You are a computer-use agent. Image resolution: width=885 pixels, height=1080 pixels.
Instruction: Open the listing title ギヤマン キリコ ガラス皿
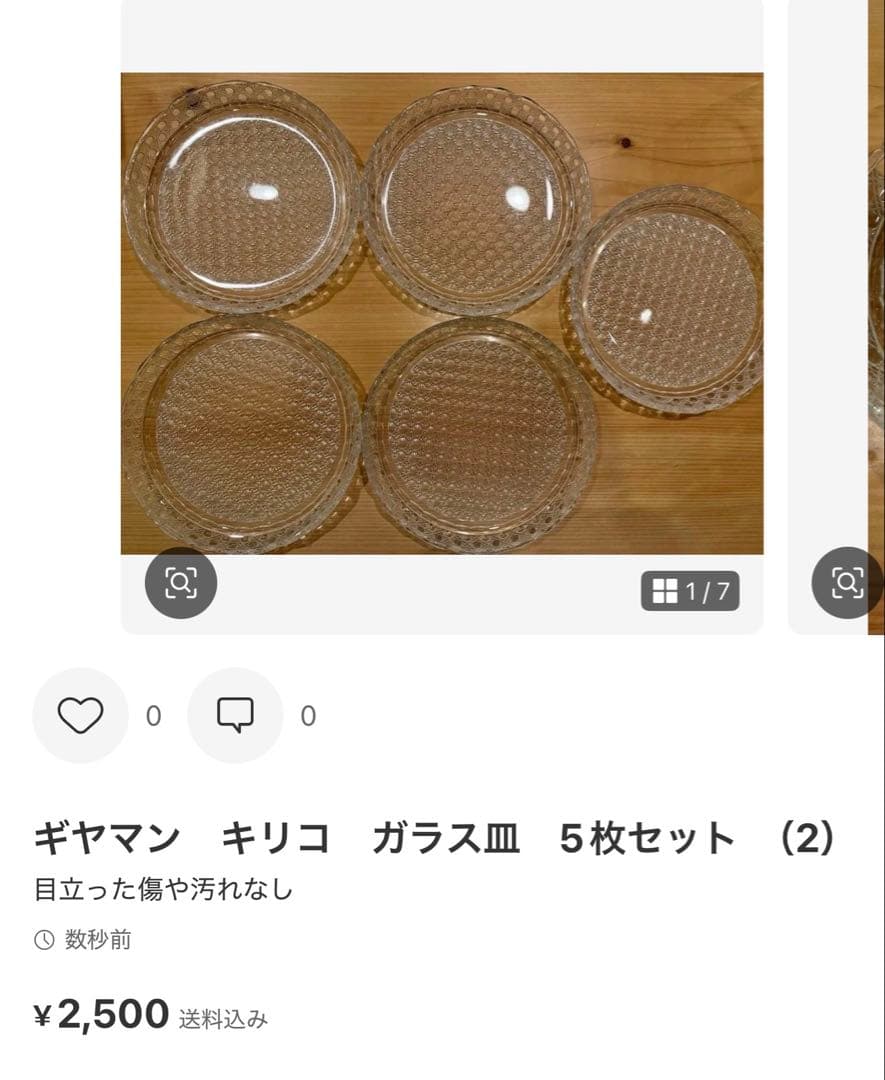[435, 840]
